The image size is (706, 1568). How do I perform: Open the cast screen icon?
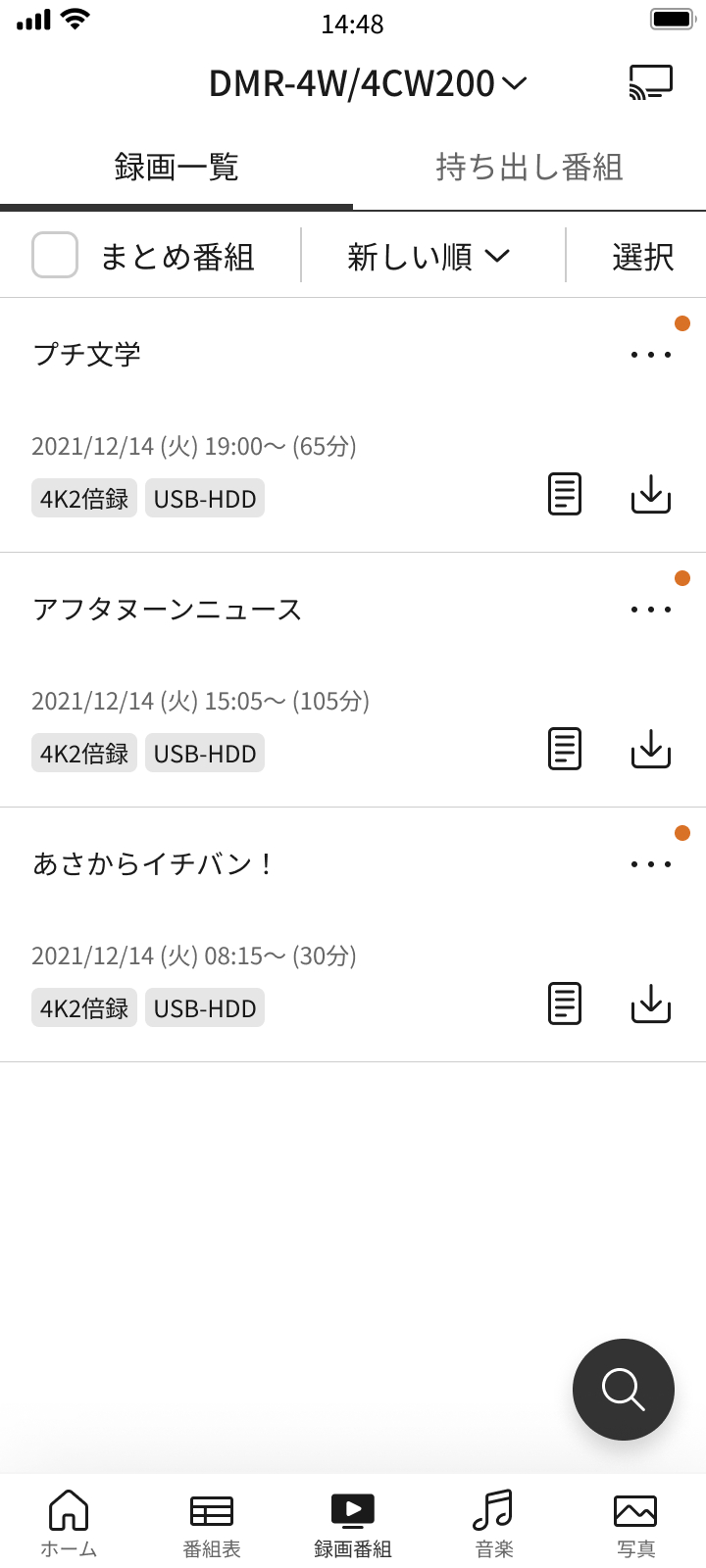tap(651, 82)
